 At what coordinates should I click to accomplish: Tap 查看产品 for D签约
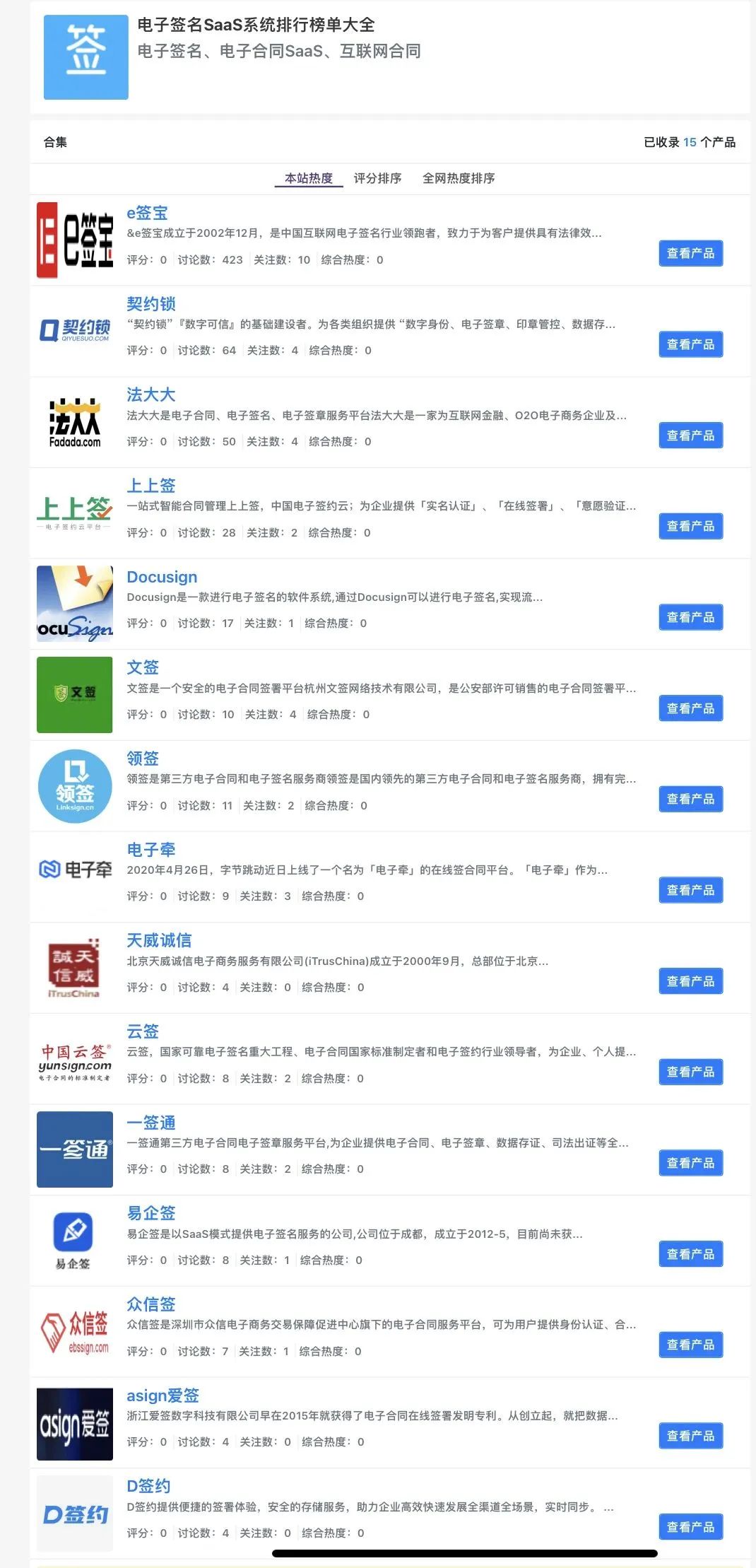pos(690,1527)
